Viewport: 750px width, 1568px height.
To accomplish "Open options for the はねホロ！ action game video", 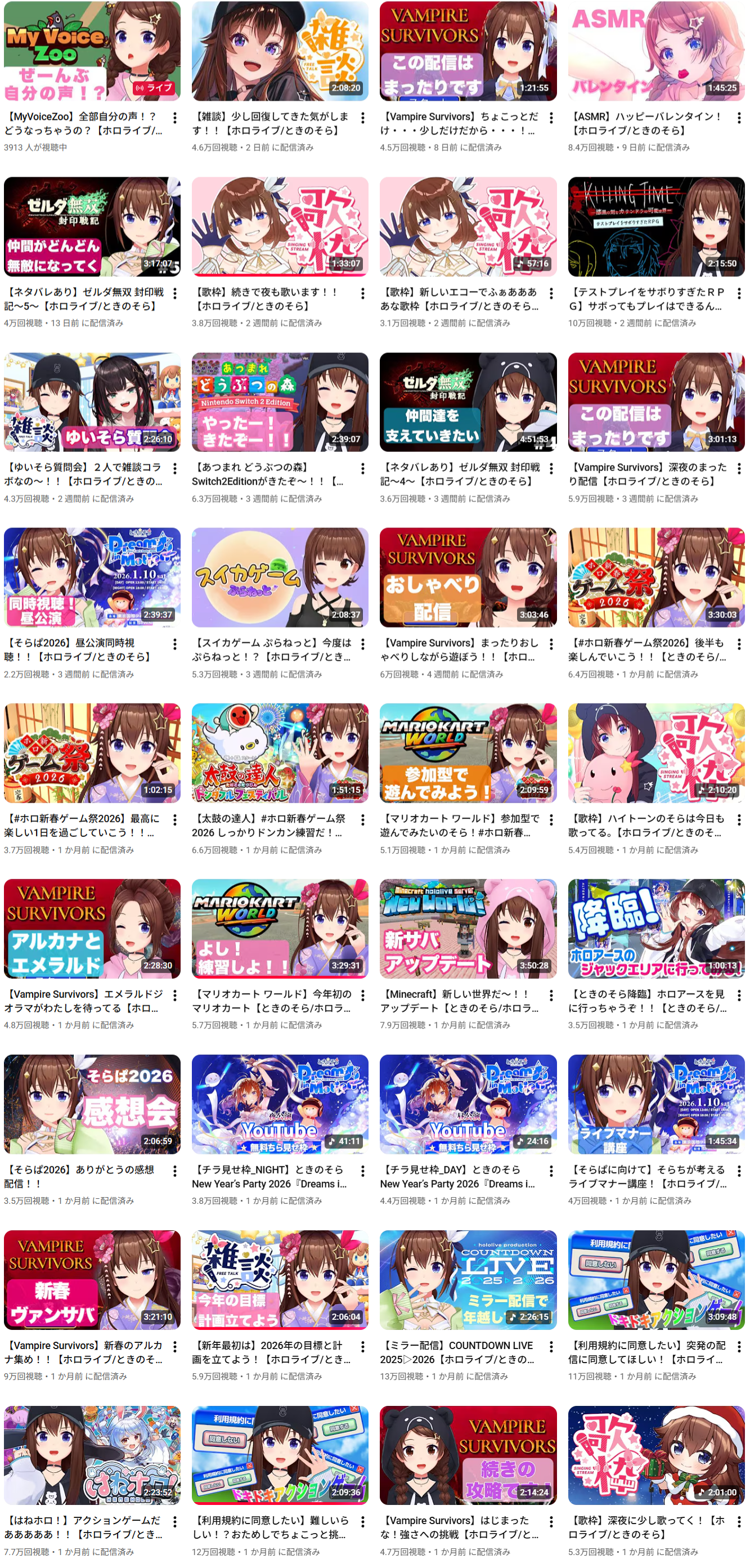I will pyautogui.click(x=174, y=1521).
